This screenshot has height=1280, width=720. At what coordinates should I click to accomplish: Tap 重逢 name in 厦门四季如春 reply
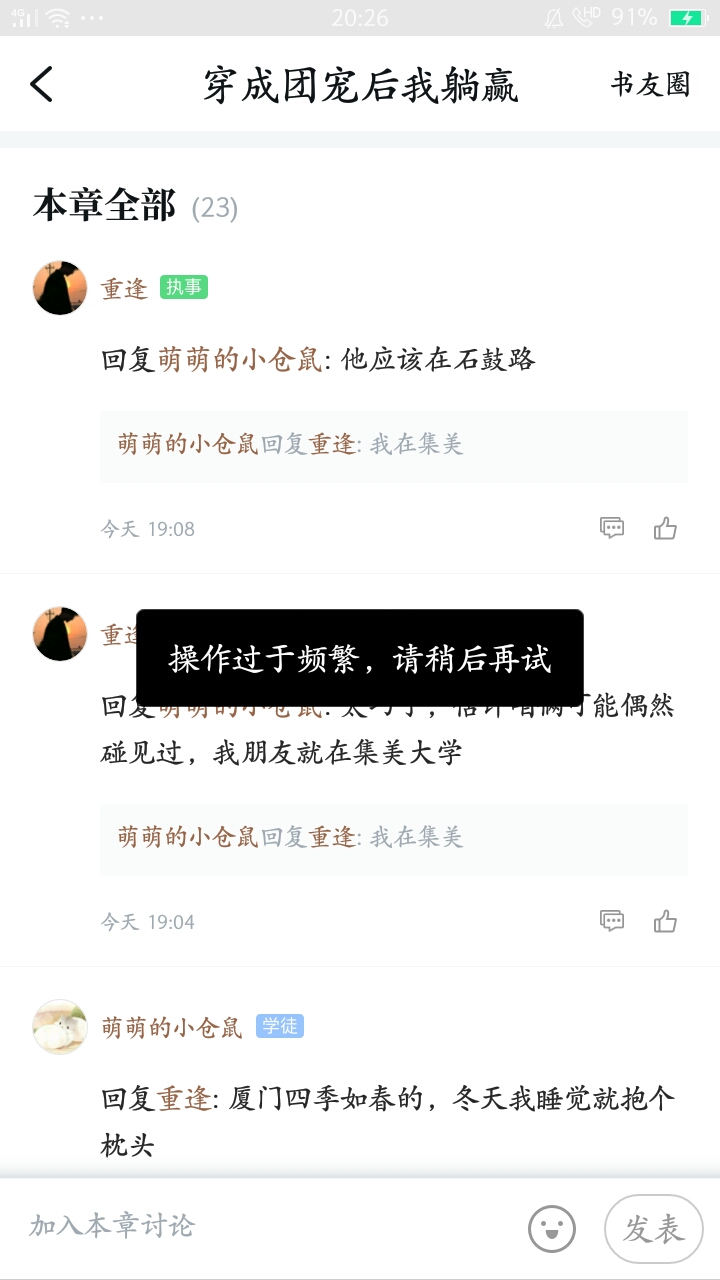pyautogui.click(x=185, y=1100)
